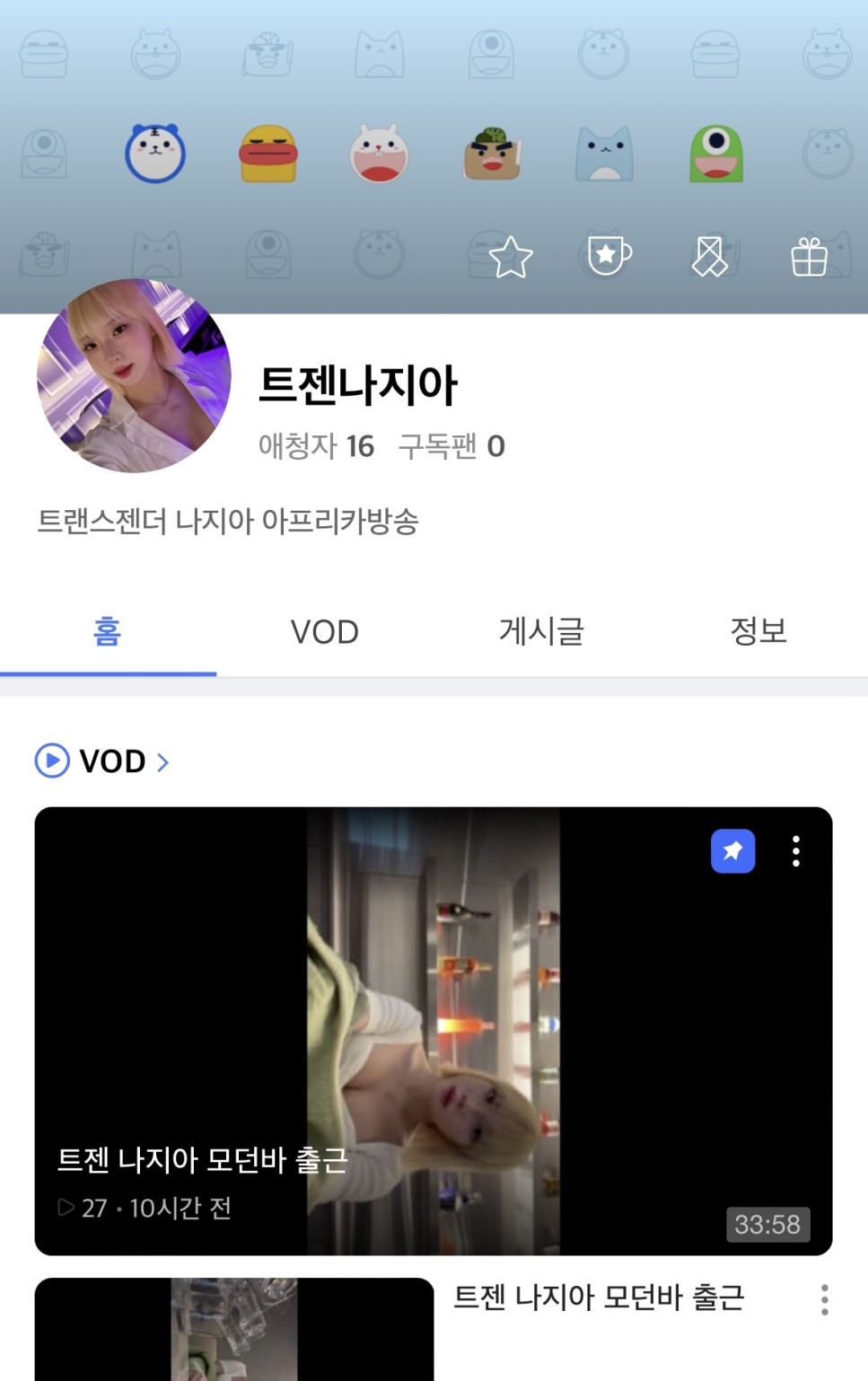Play the 33:58 pinned VOD
The height and width of the screenshot is (1381, 868).
tap(434, 1031)
